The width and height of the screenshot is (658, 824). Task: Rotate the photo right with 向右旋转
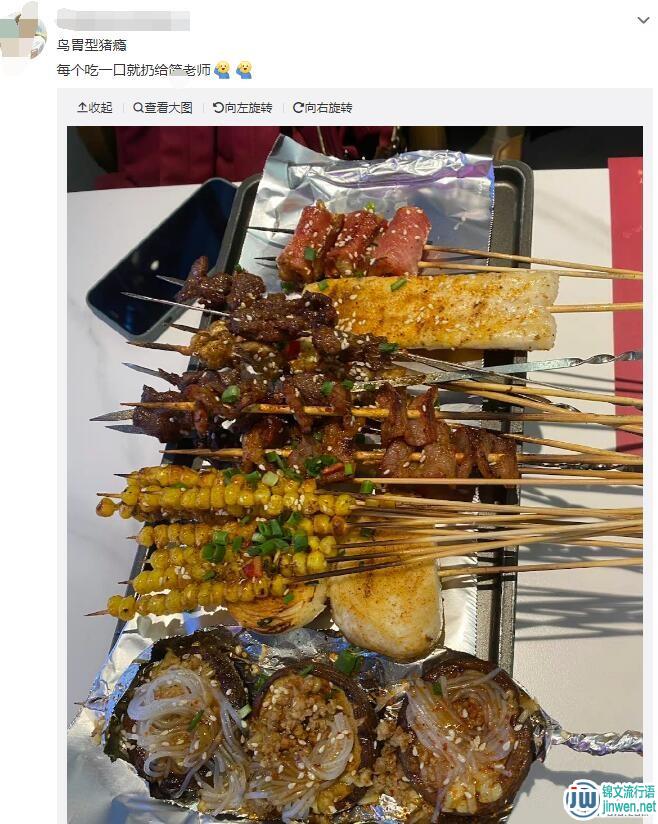point(323,108)
